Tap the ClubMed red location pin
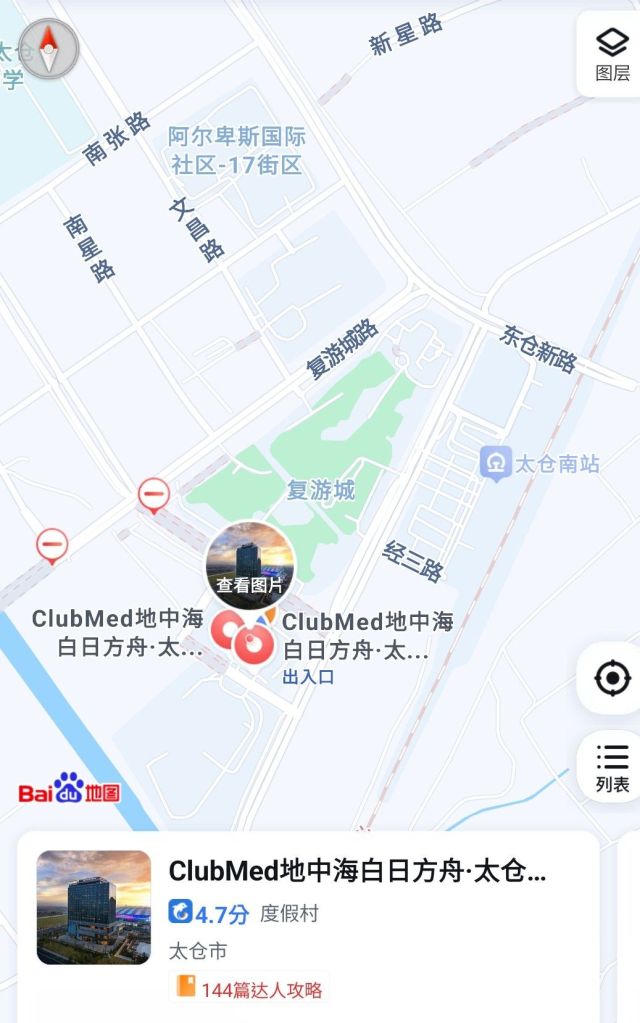Image resolution: width=640 pixels, height=1023 pixels. click(253, 643)
